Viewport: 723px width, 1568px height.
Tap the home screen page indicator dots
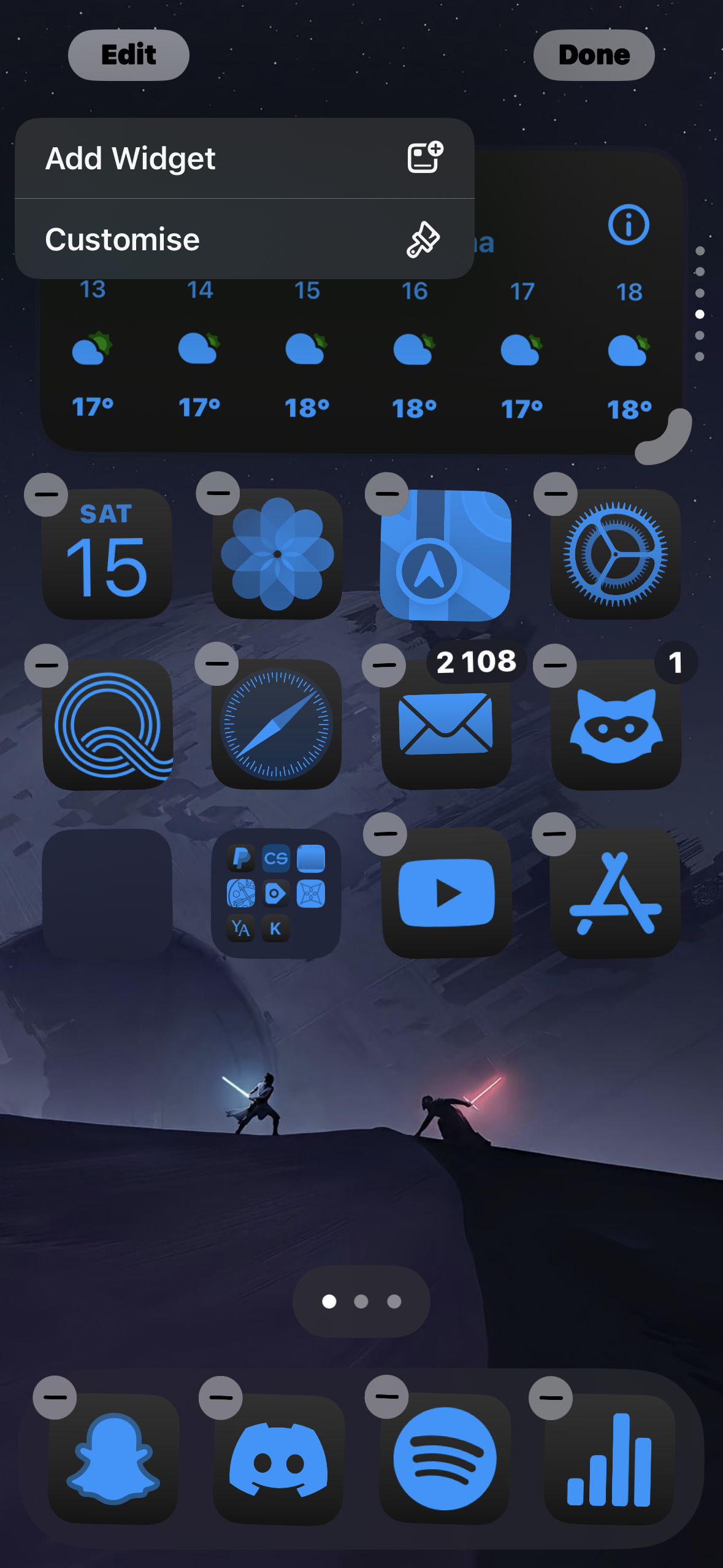361,1301
